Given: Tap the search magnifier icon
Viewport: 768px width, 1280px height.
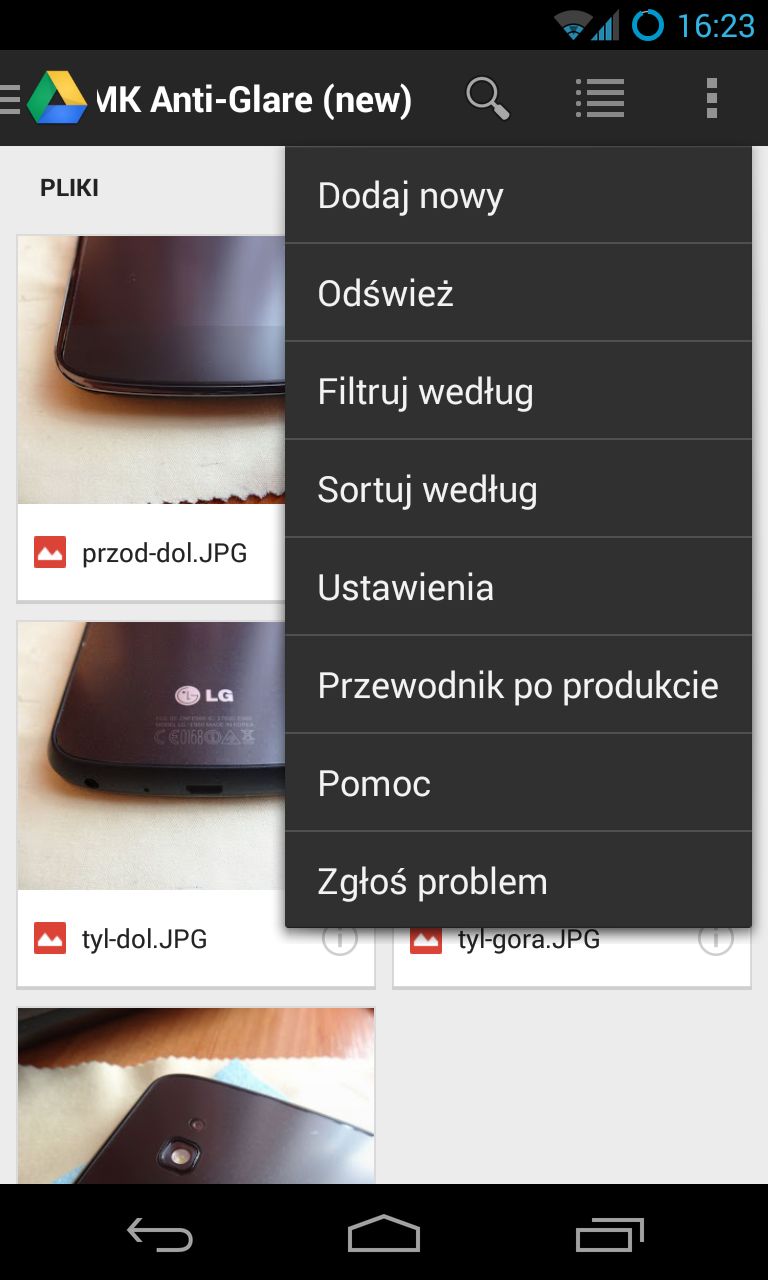Looking at the screenshot, I should pos(487,98).
